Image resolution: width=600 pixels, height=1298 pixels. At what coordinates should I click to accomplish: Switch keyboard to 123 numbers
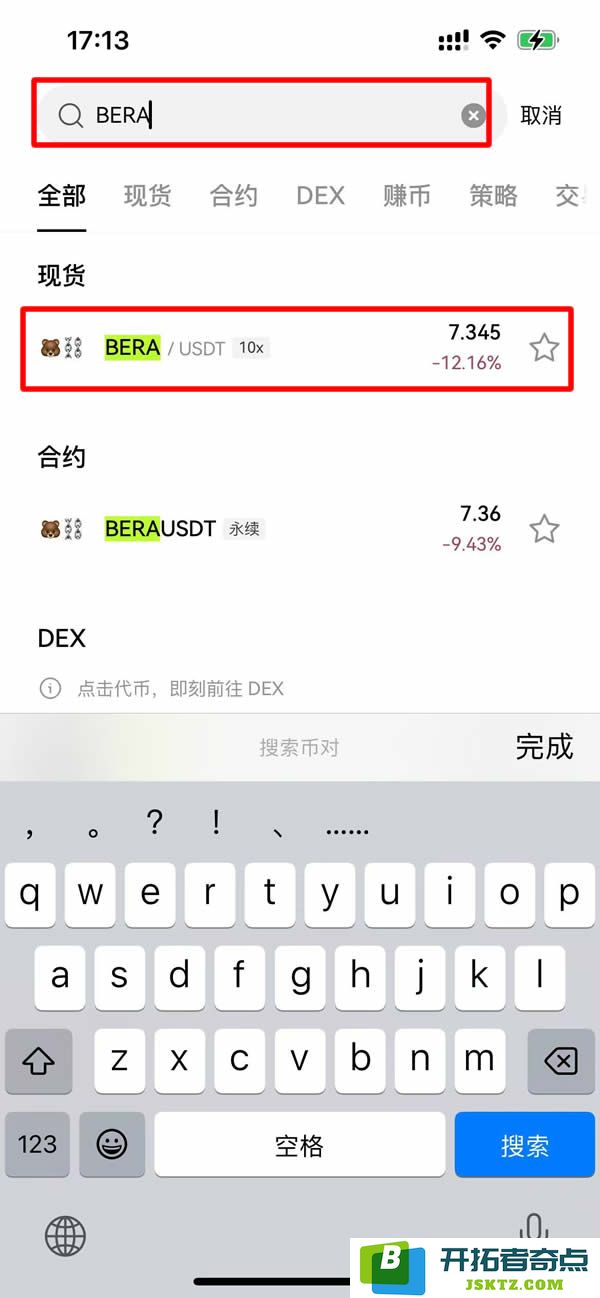coord(37,1145)
